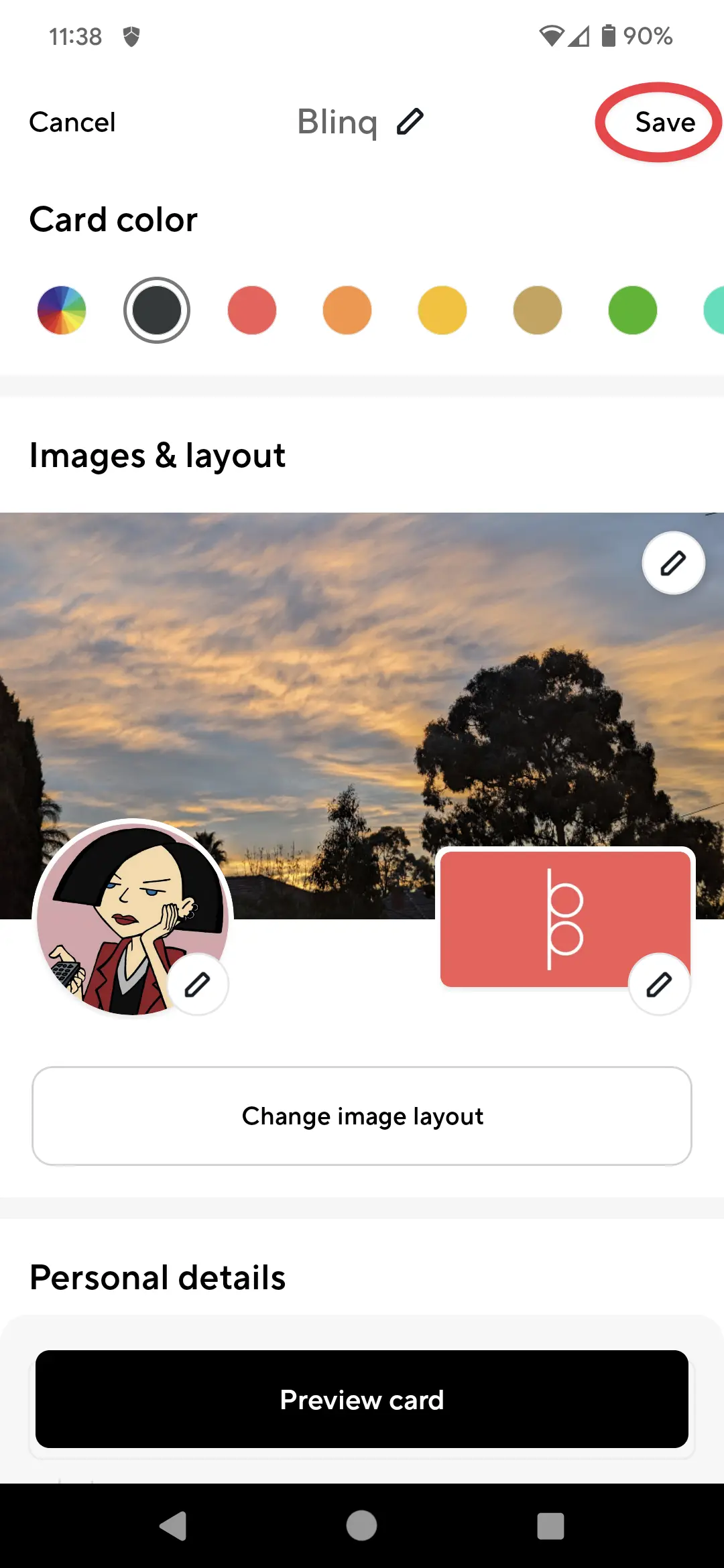Go back using the system back button
This screenshot has width=724, height=1568.
point(173,1526)
